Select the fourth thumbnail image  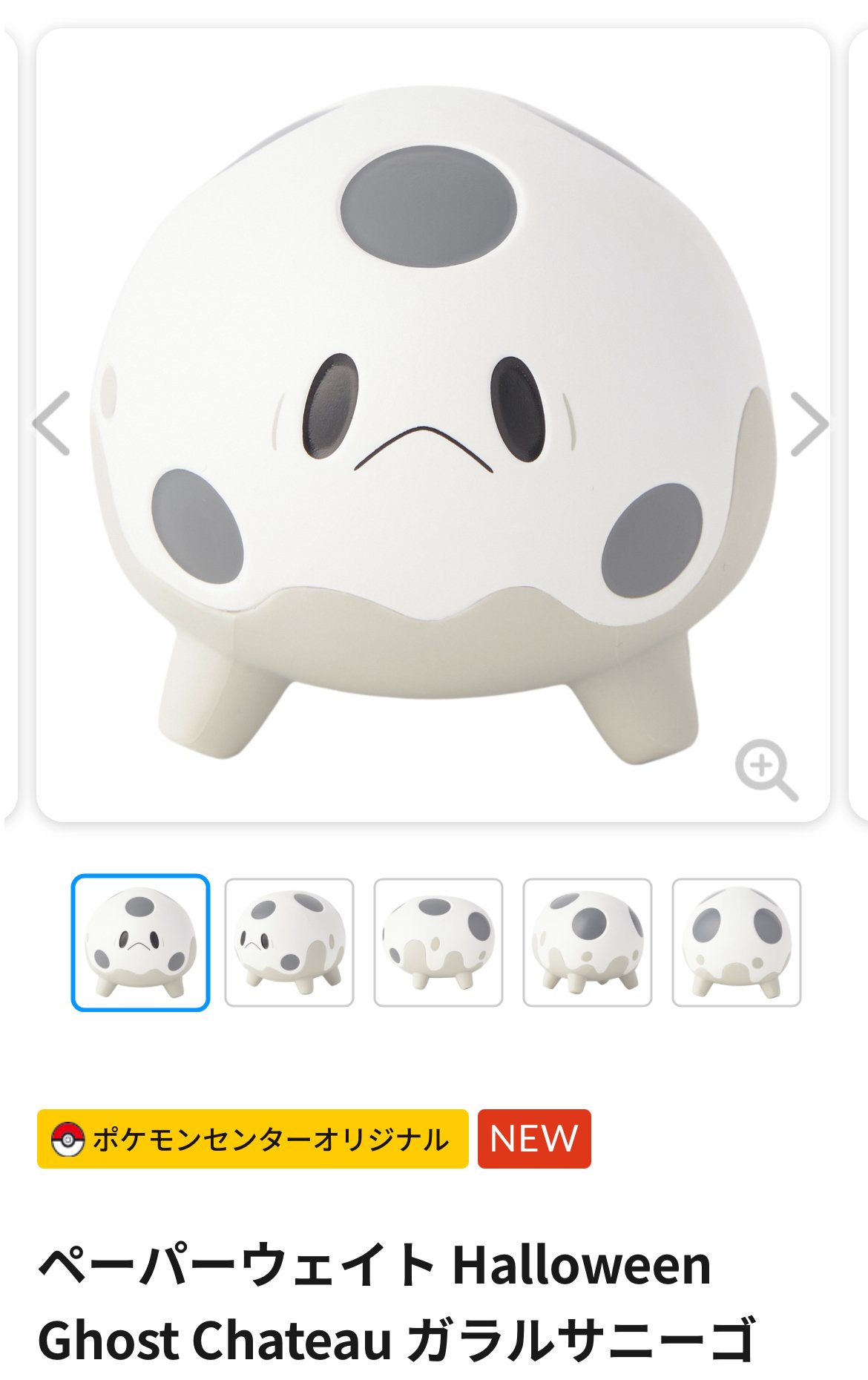click(588, 942)
